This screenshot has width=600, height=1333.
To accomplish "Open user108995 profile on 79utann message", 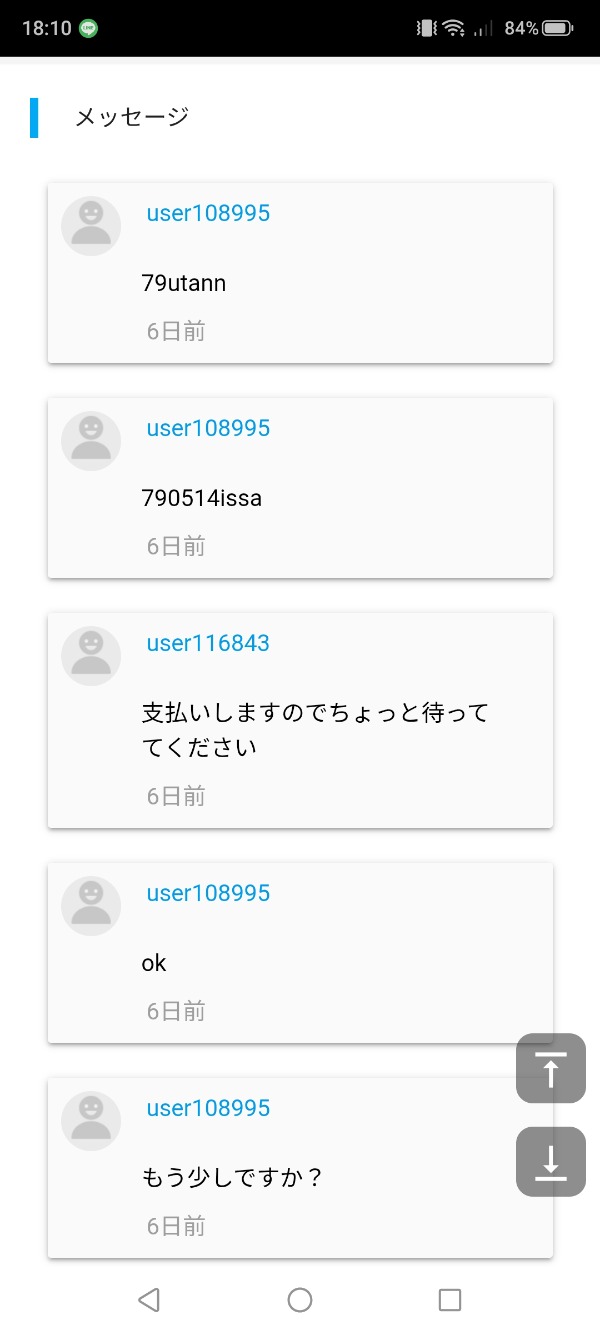I will pyautogui.click(x=208, y=213).
